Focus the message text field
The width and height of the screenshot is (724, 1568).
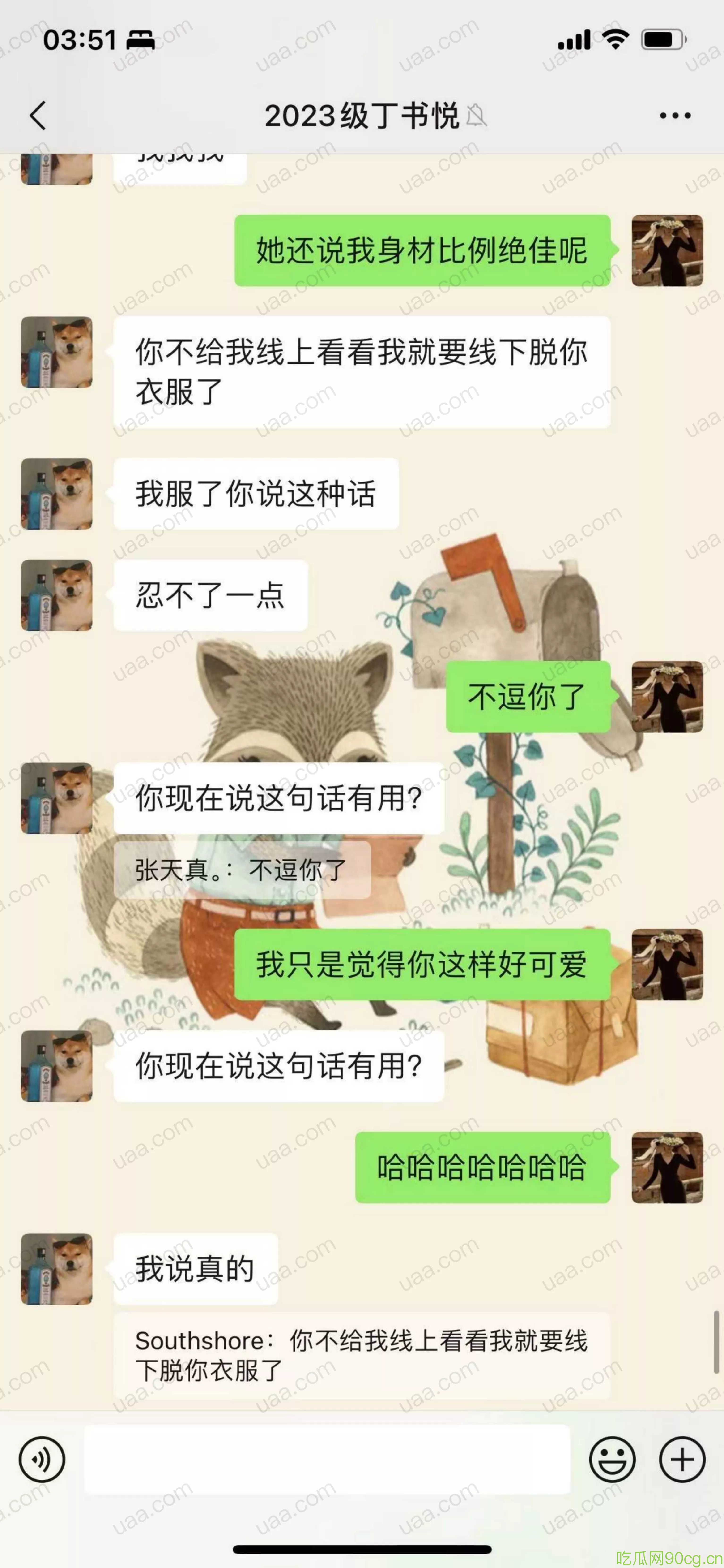pos(327,1459)
